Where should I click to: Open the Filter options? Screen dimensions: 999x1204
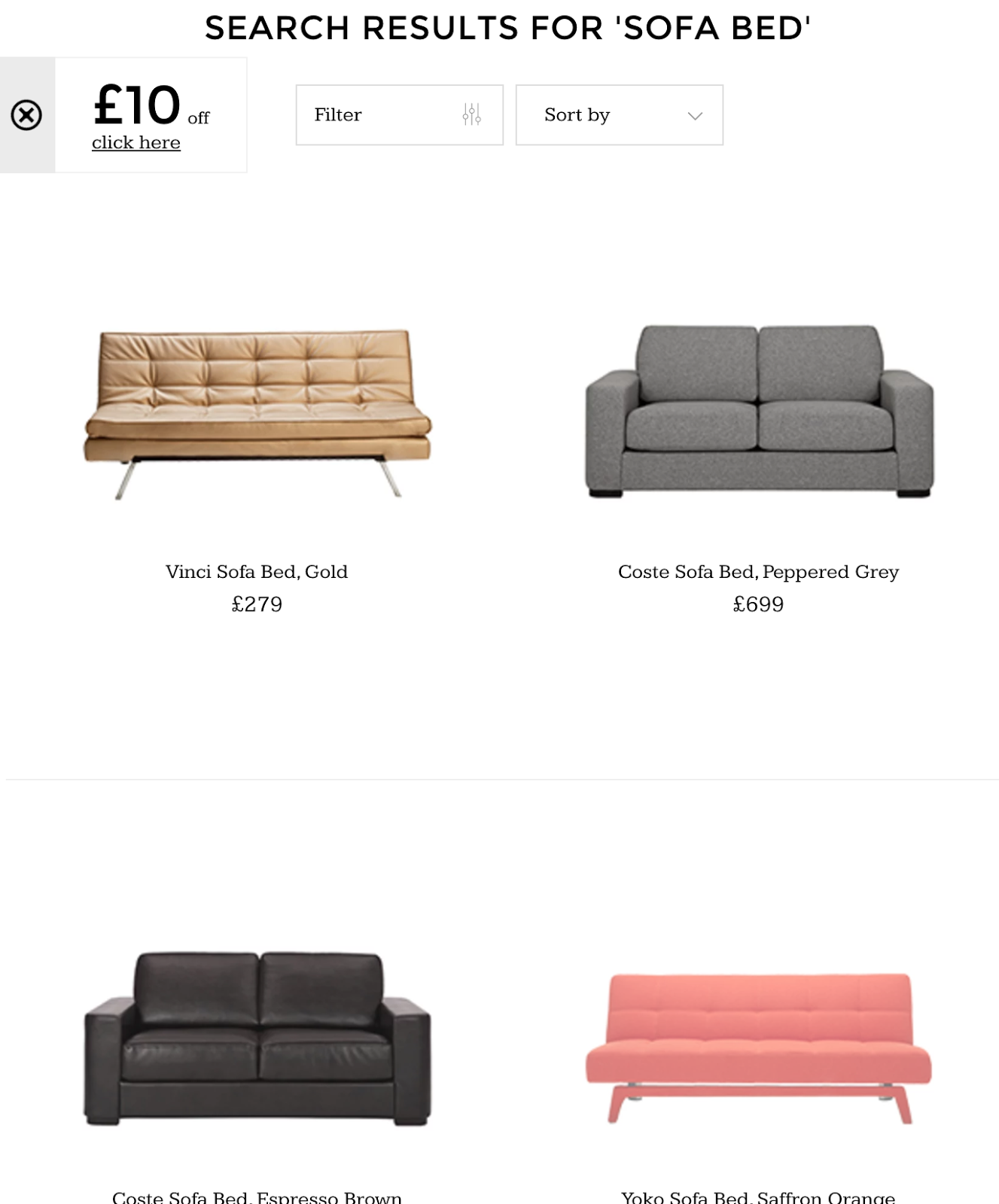(x=399, y=115)
